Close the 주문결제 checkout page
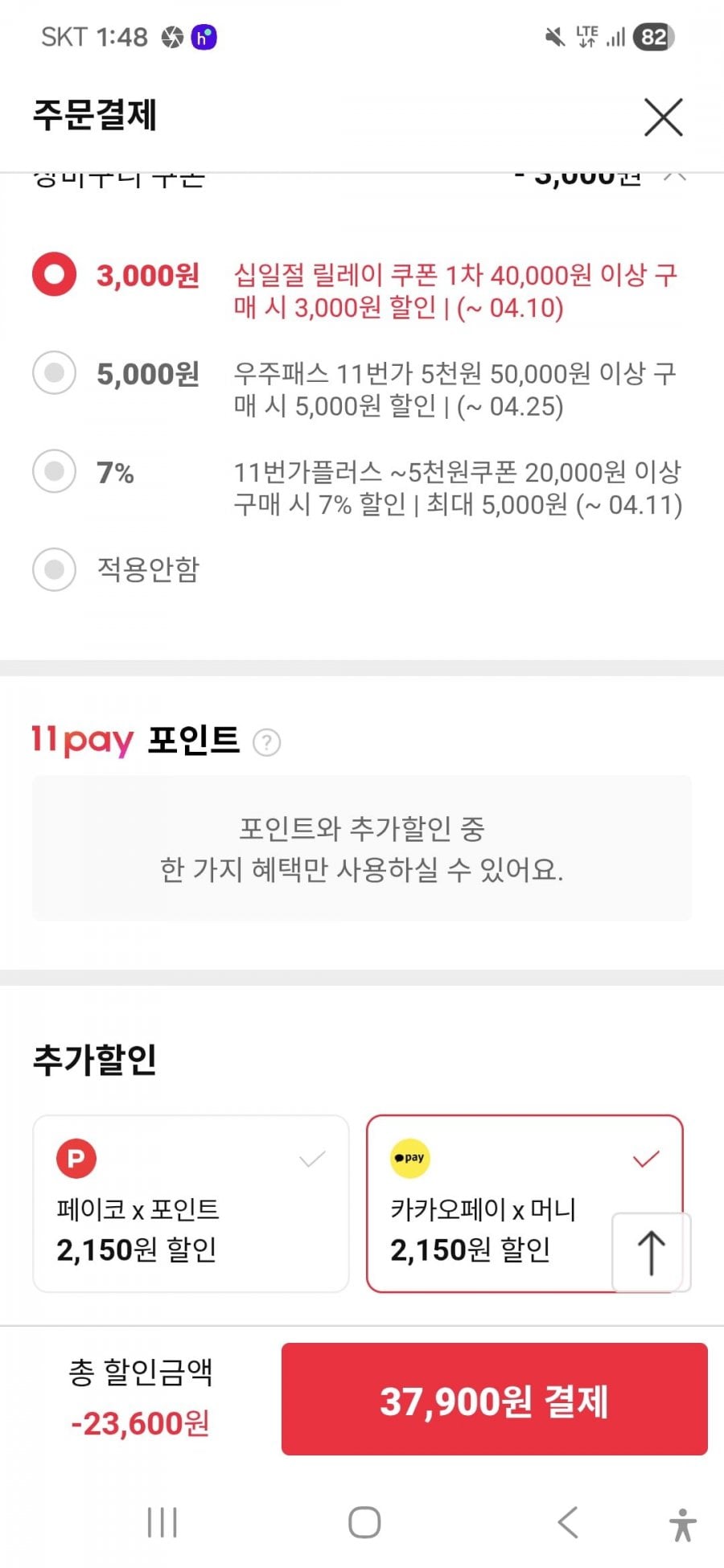Image resolution: width=724 pixels, height=1568 pixels. click(x=663, y=117)
